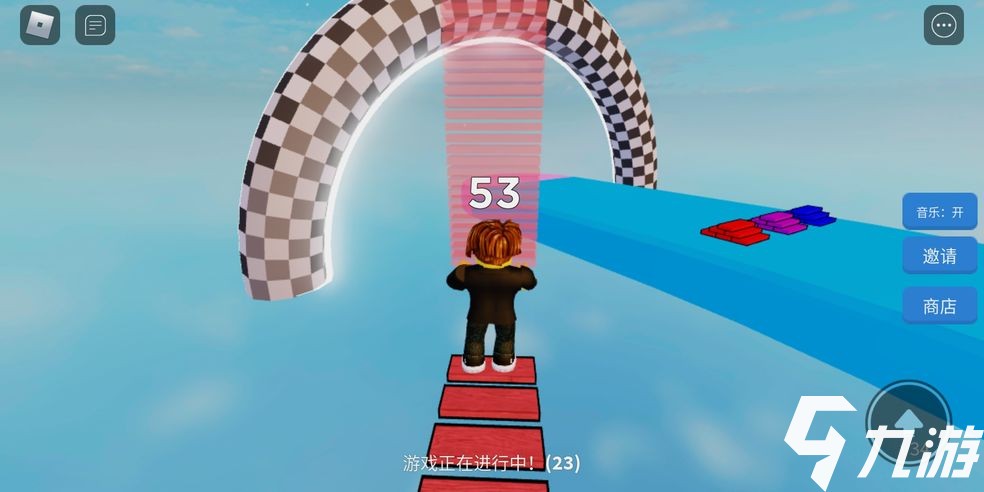Viewport: 984px width, 492px height.
Task: Open the 商店 shop
Action: [x=940, y=306]
